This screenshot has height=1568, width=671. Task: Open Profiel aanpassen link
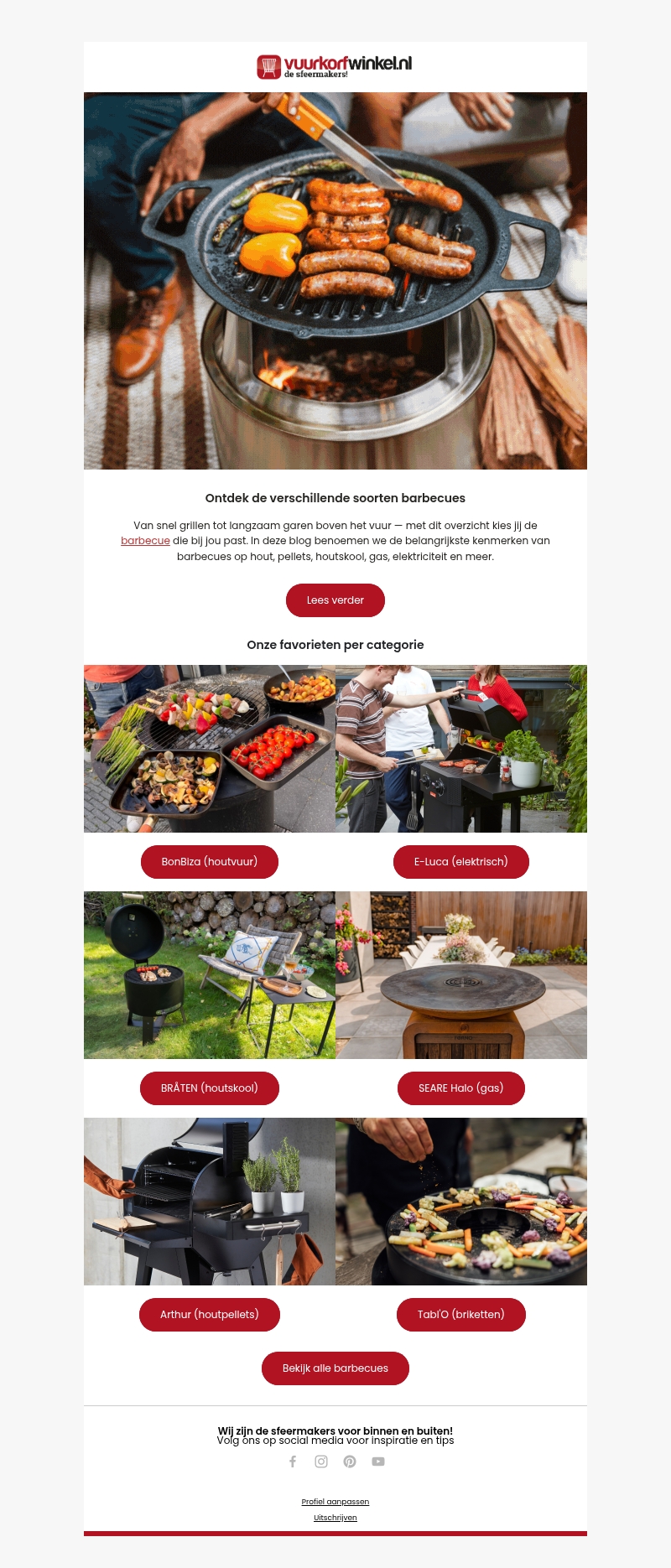pos(335,1502)
